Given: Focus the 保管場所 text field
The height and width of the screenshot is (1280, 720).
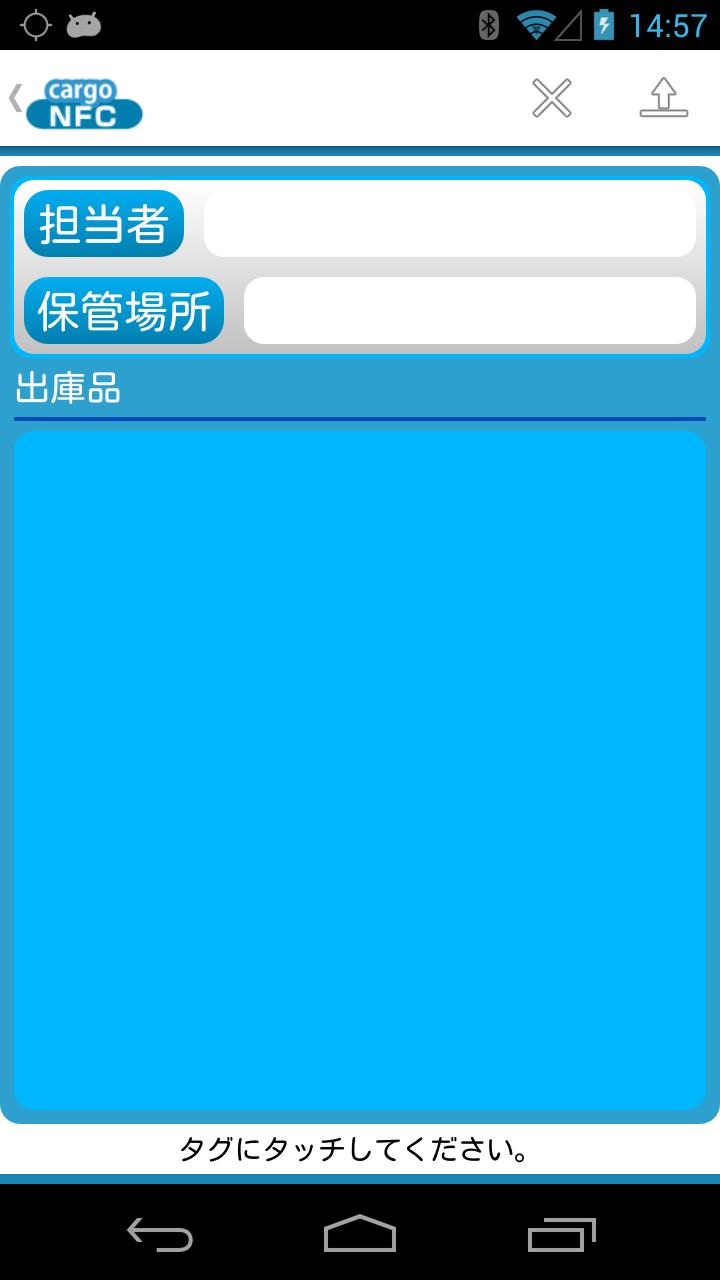Looking at the screenshot, I should tap(469, 311).
